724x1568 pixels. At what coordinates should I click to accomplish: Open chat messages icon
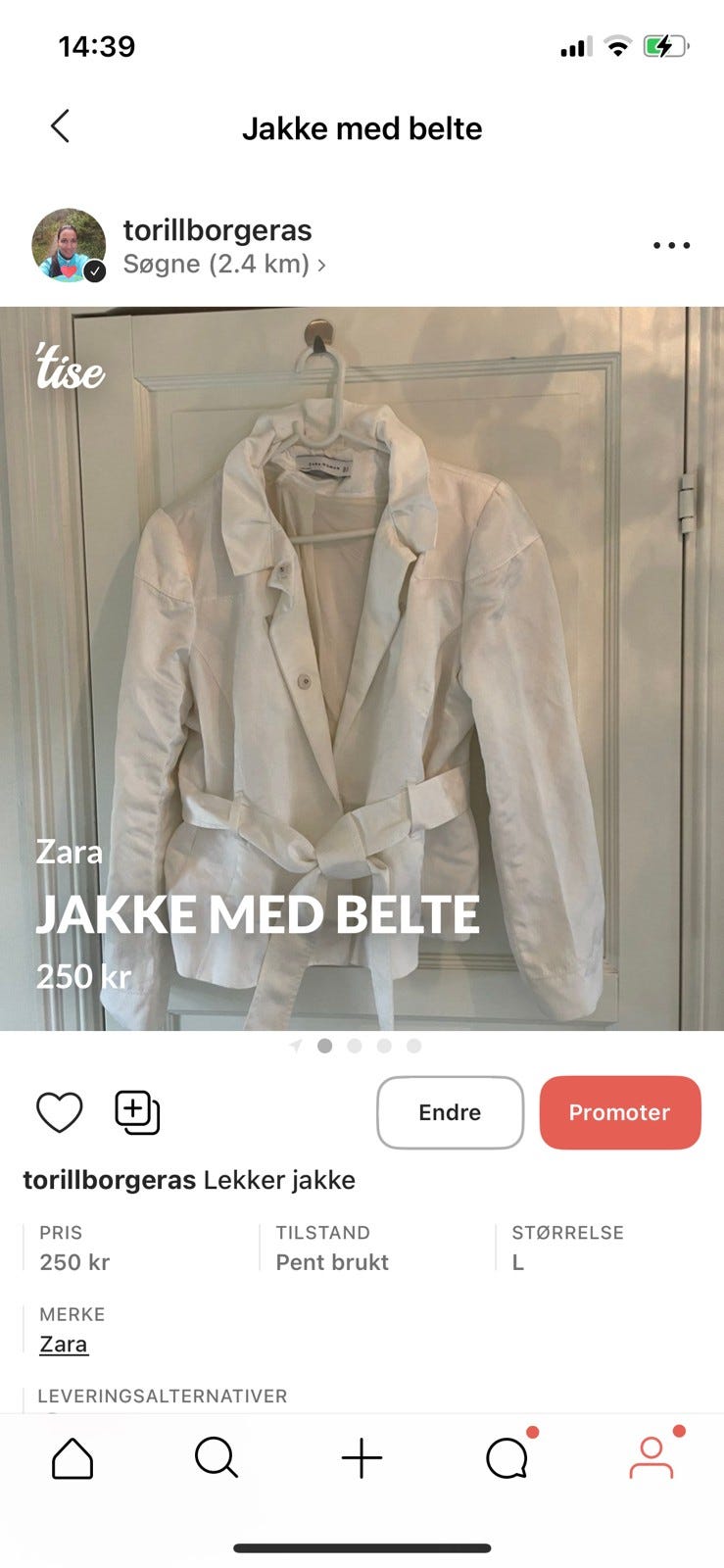point(507,1457)
